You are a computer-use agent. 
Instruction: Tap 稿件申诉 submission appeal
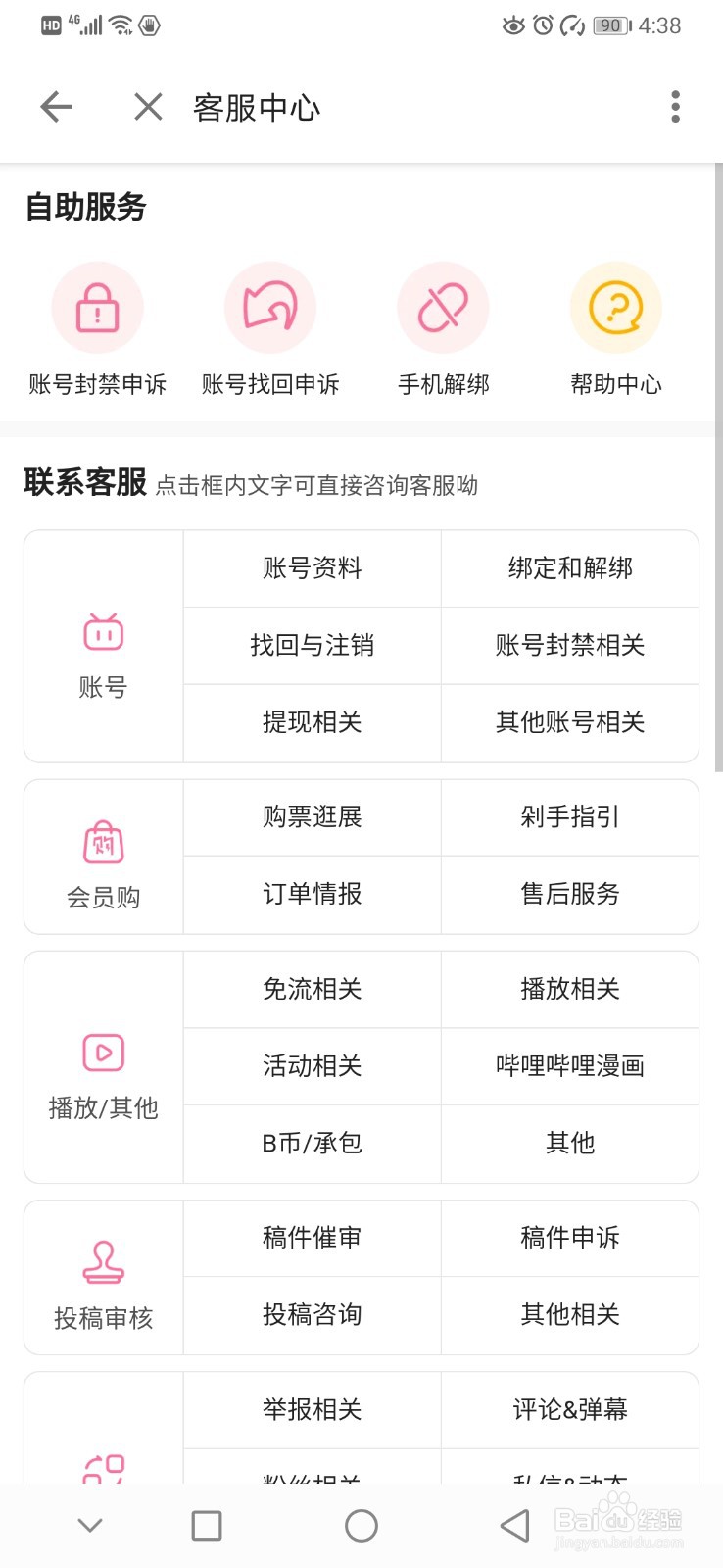point(570,1238)
